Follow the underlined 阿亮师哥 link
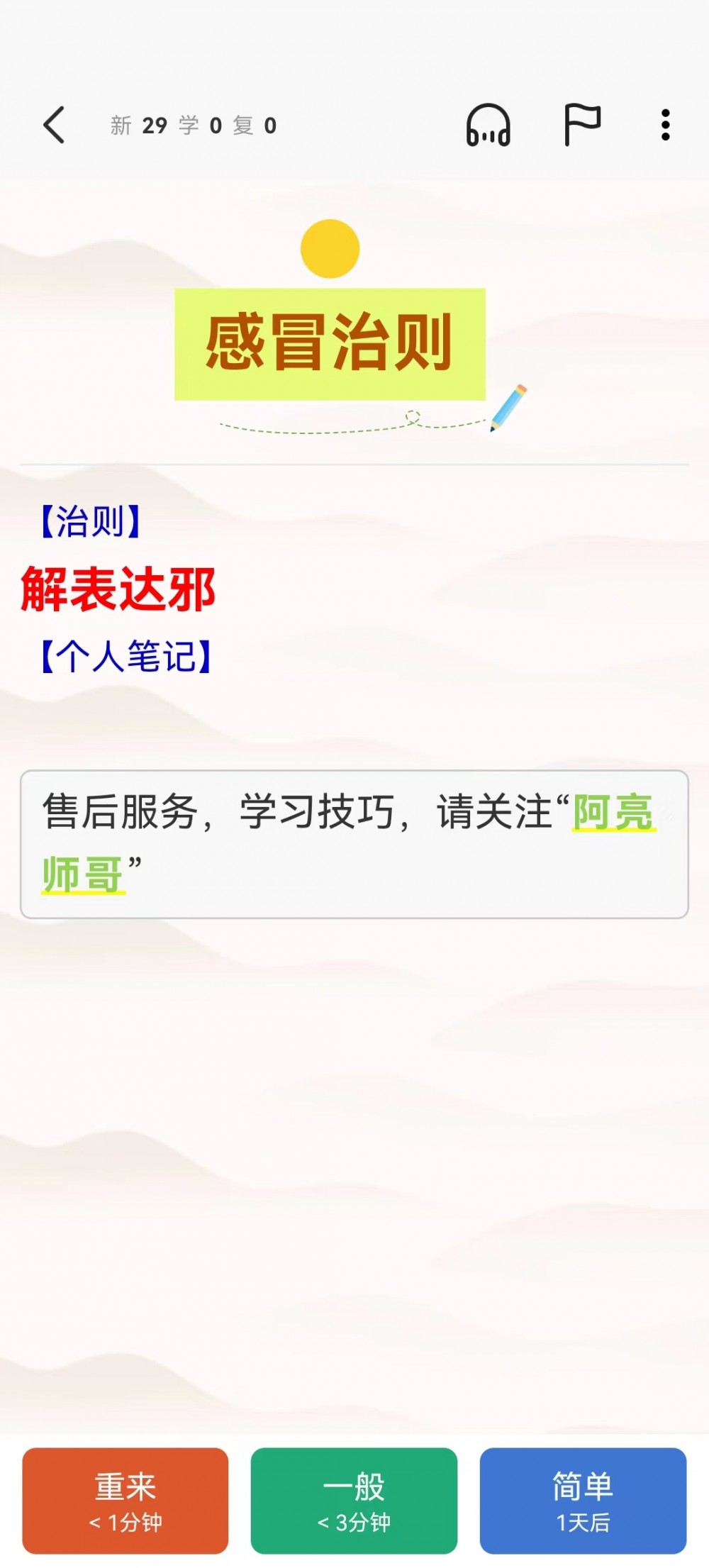 [613, 813]
